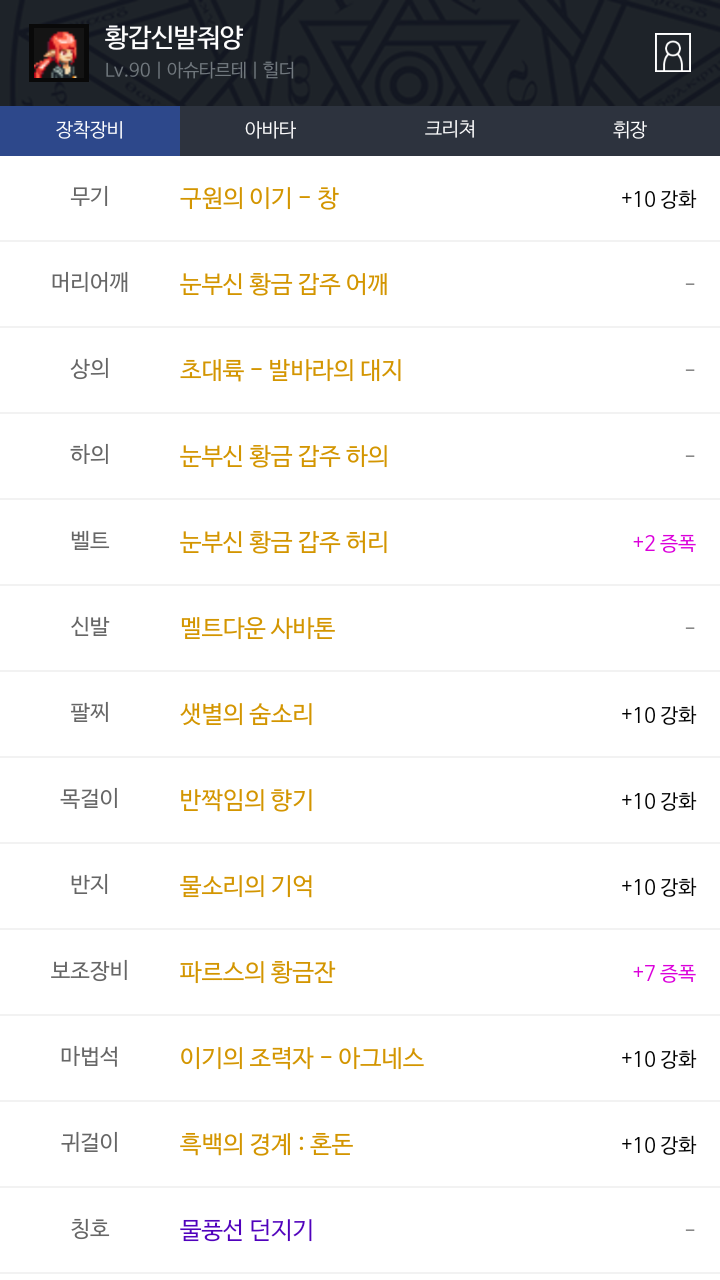Screen dimensions: 720x1280
Task: Switch to the 크리쳐 tab
Action: click(450, 130)
